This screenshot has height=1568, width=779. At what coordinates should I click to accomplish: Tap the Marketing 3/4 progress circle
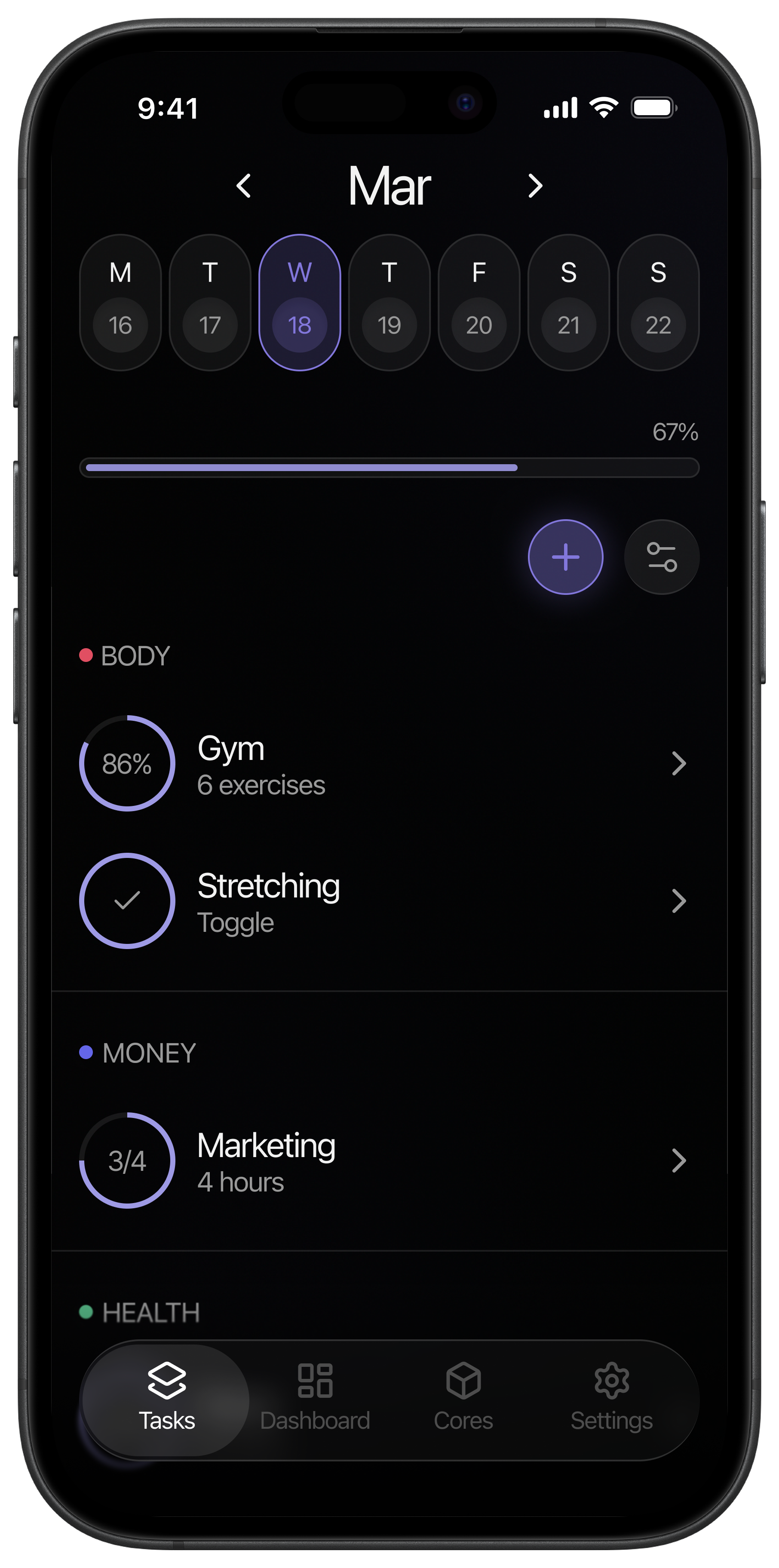click(x=126, y=1160)
